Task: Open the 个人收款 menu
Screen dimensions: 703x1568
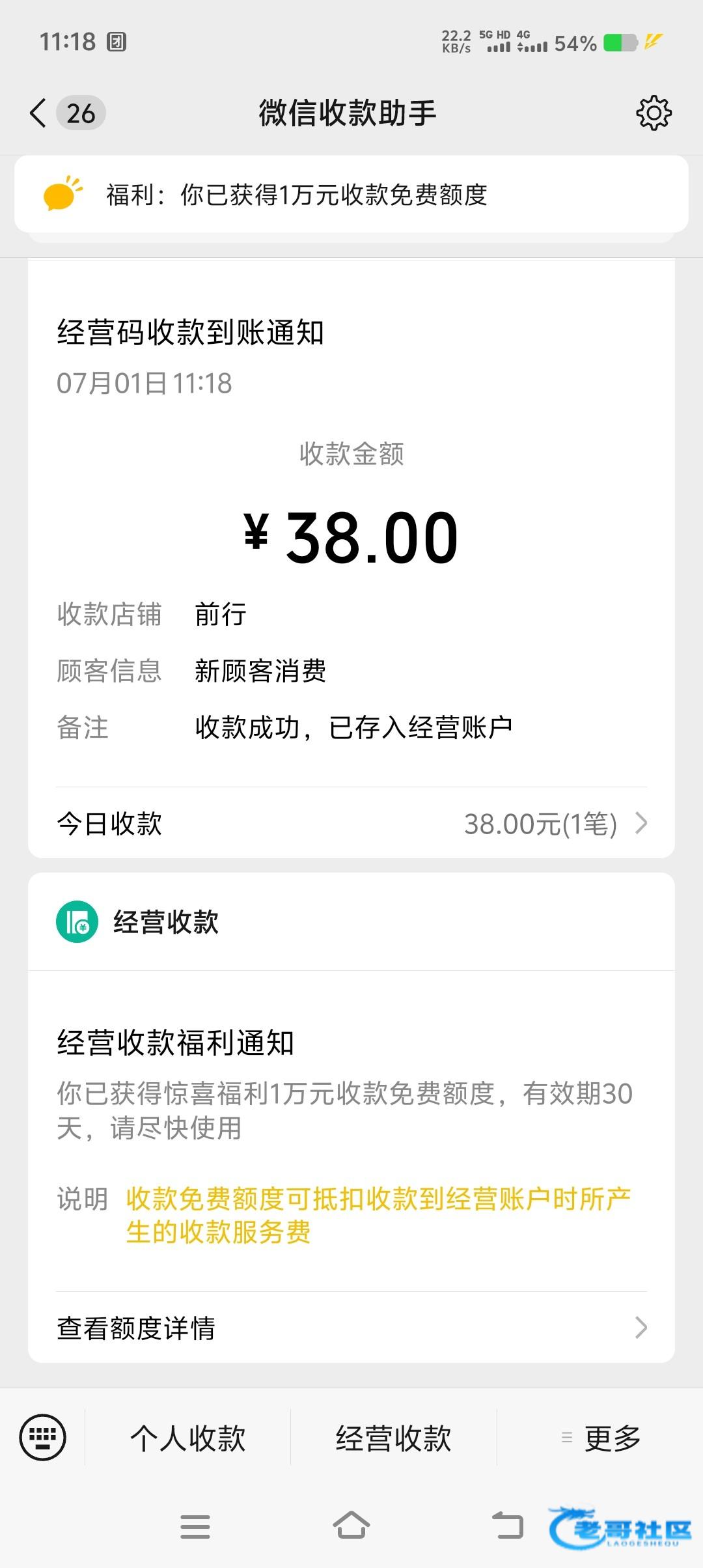Action: pos(187,1438)
